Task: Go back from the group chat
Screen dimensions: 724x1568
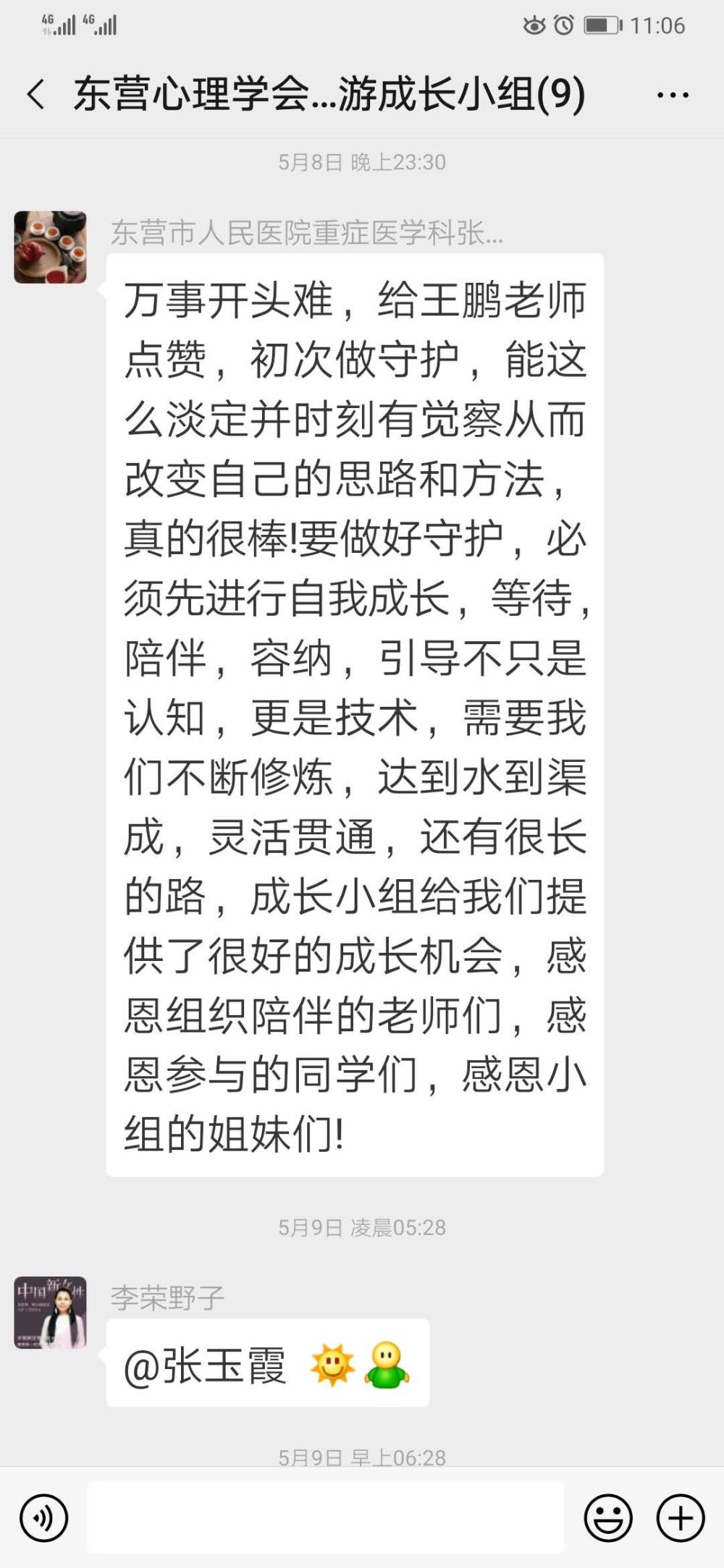Action: tap(35, 95)
